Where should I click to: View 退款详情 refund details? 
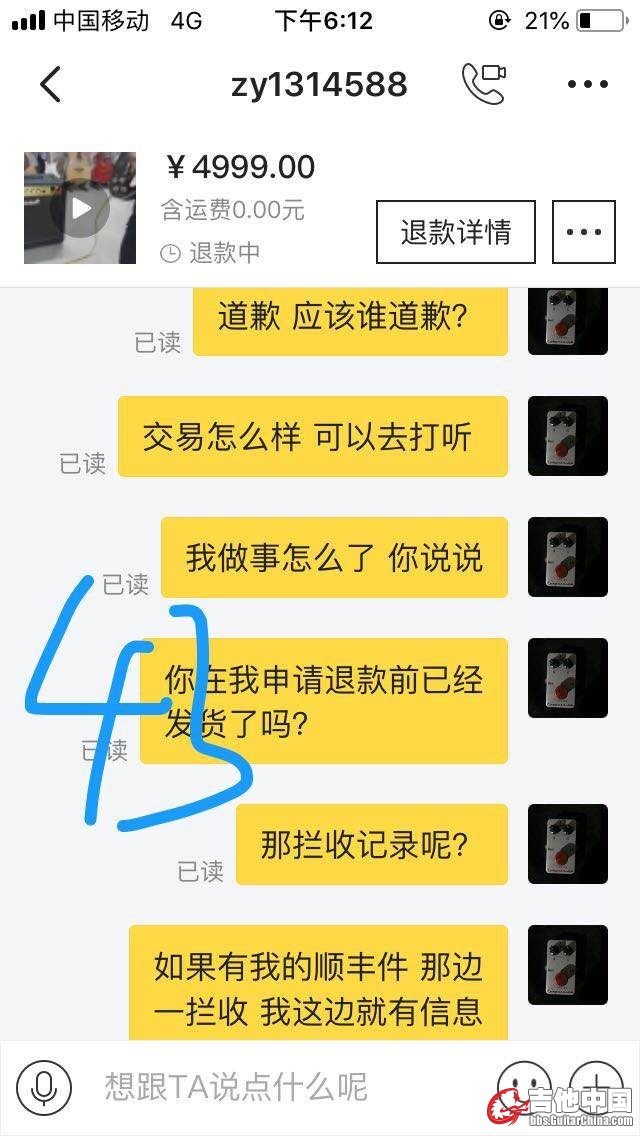pos(455,232)
